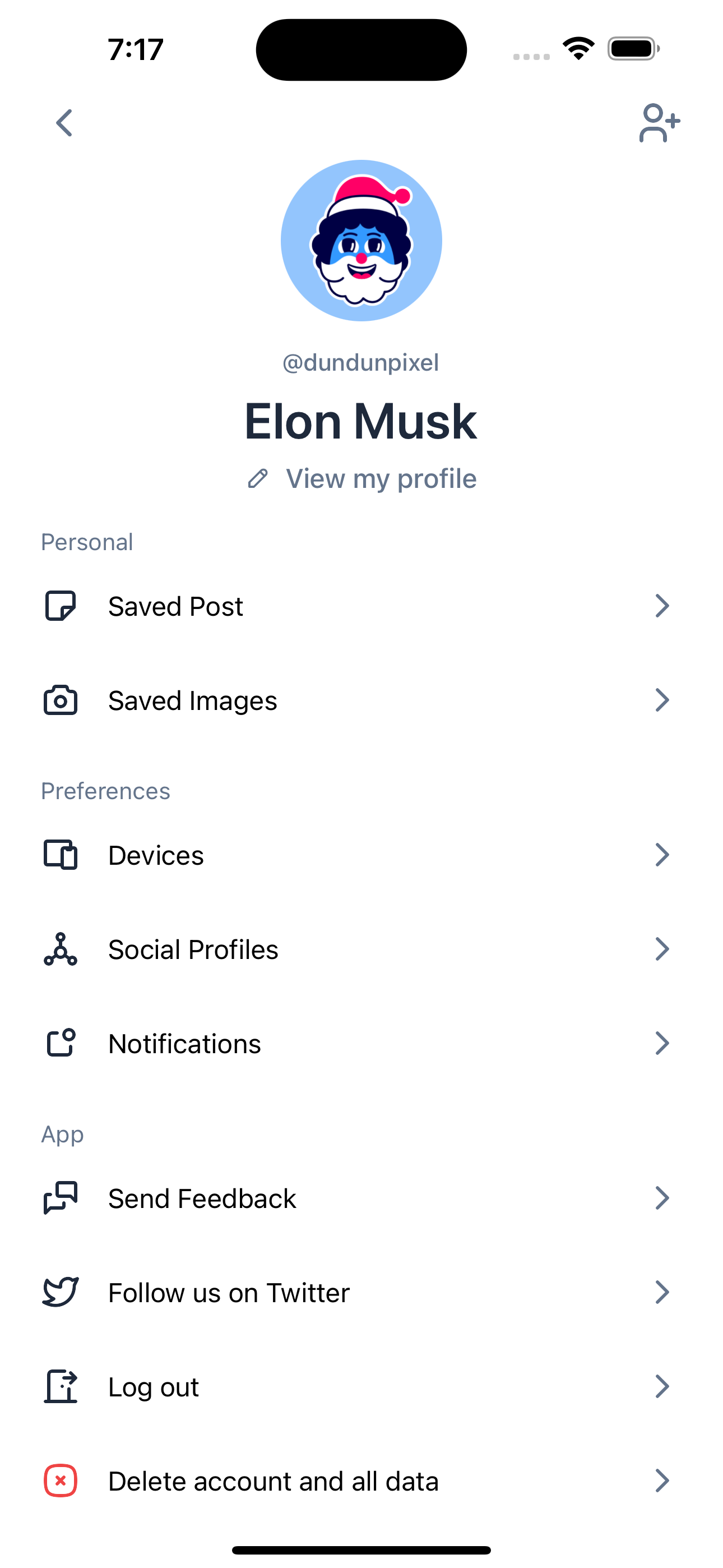The width and height of the screenshot is (723, 1568).
Task: Select the Twitter bird icon
Action: (x=61, y=1292)
